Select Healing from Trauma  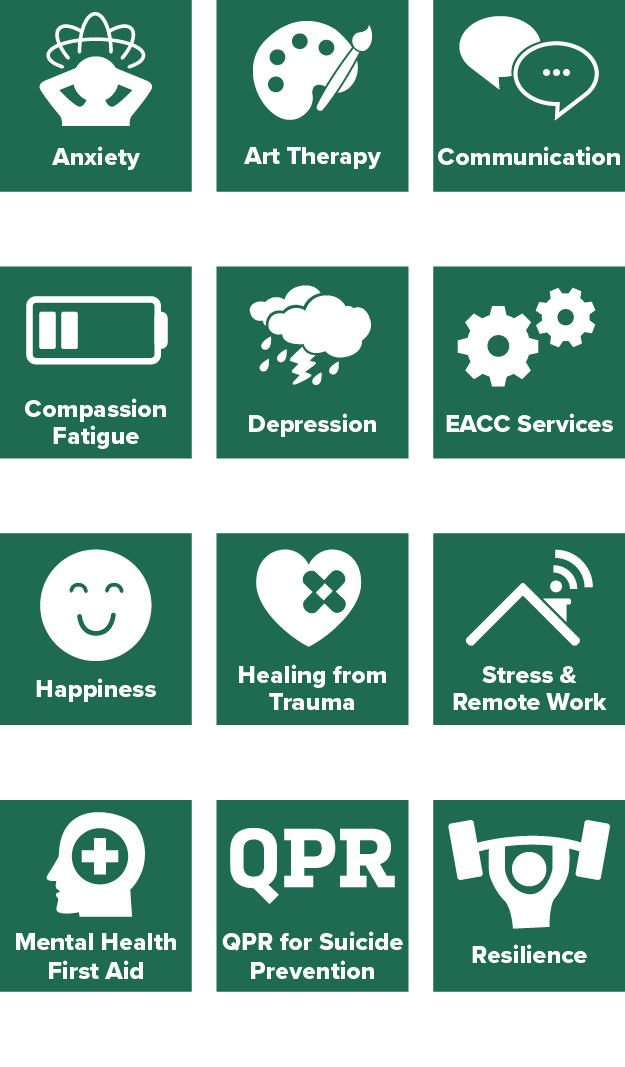[x=312, y=629]
